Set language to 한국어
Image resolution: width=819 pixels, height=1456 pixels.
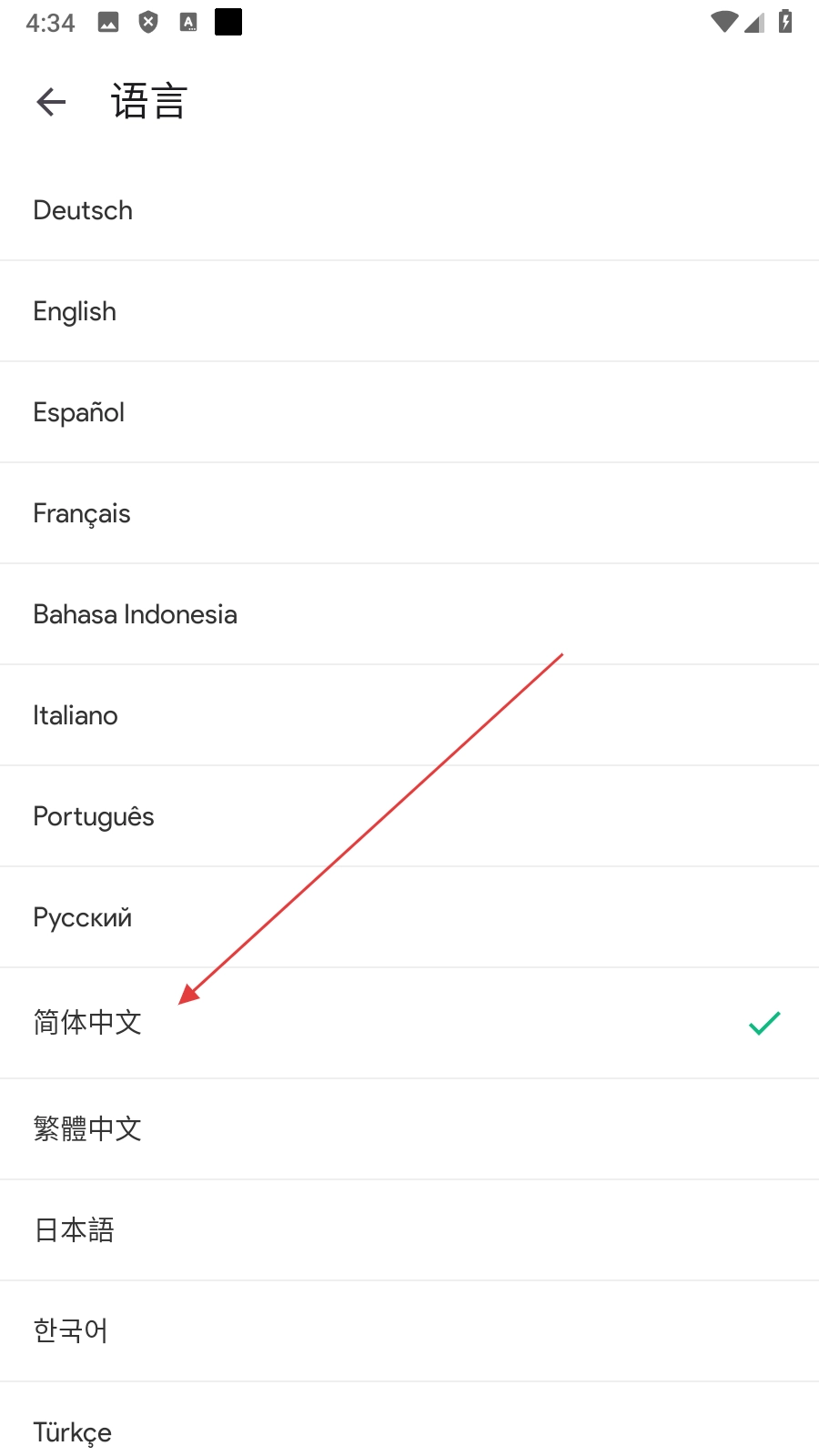click(70, 1331)
